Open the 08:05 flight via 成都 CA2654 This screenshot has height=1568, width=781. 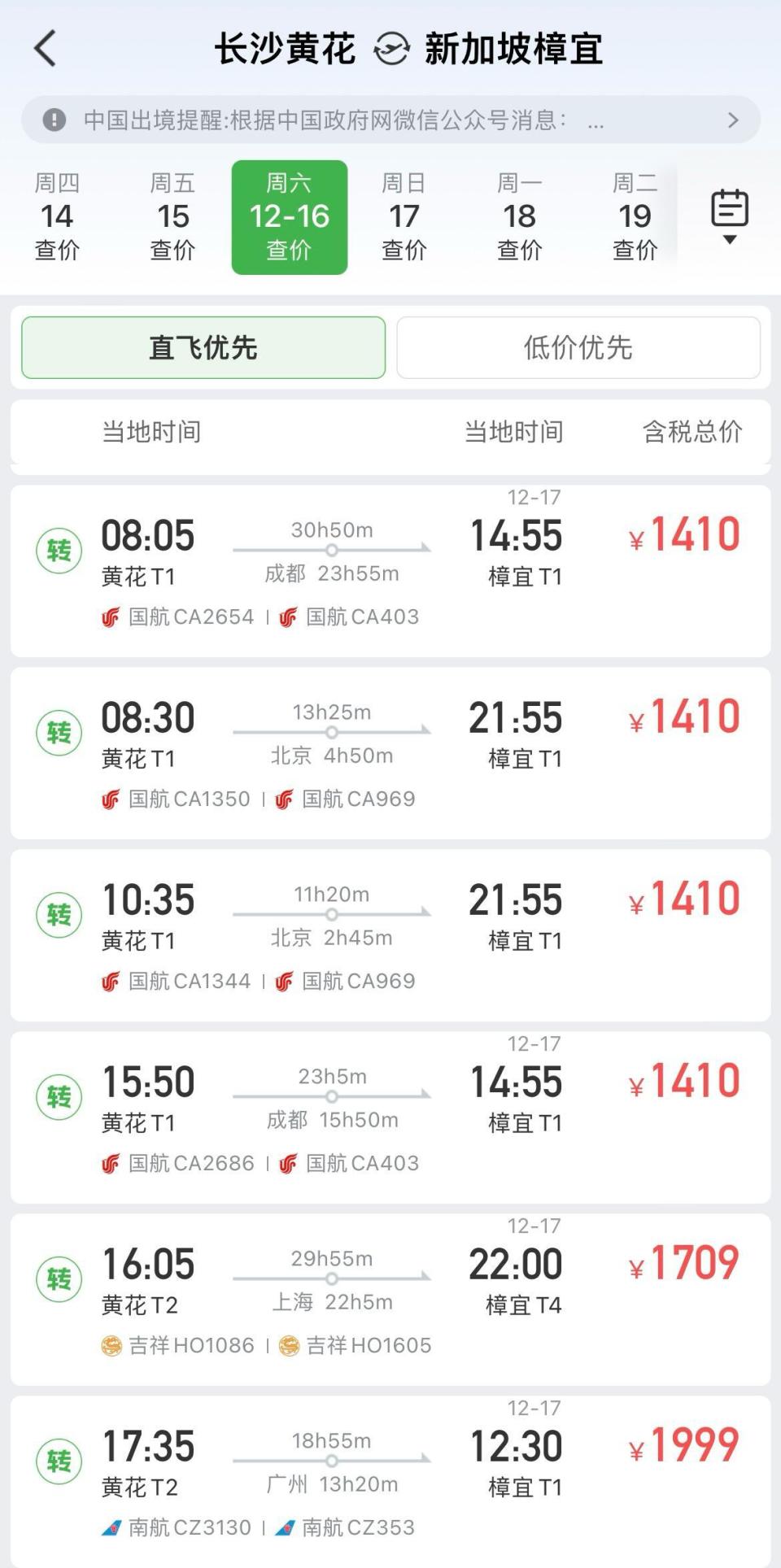pyautogui.click(x=390, y=571)
